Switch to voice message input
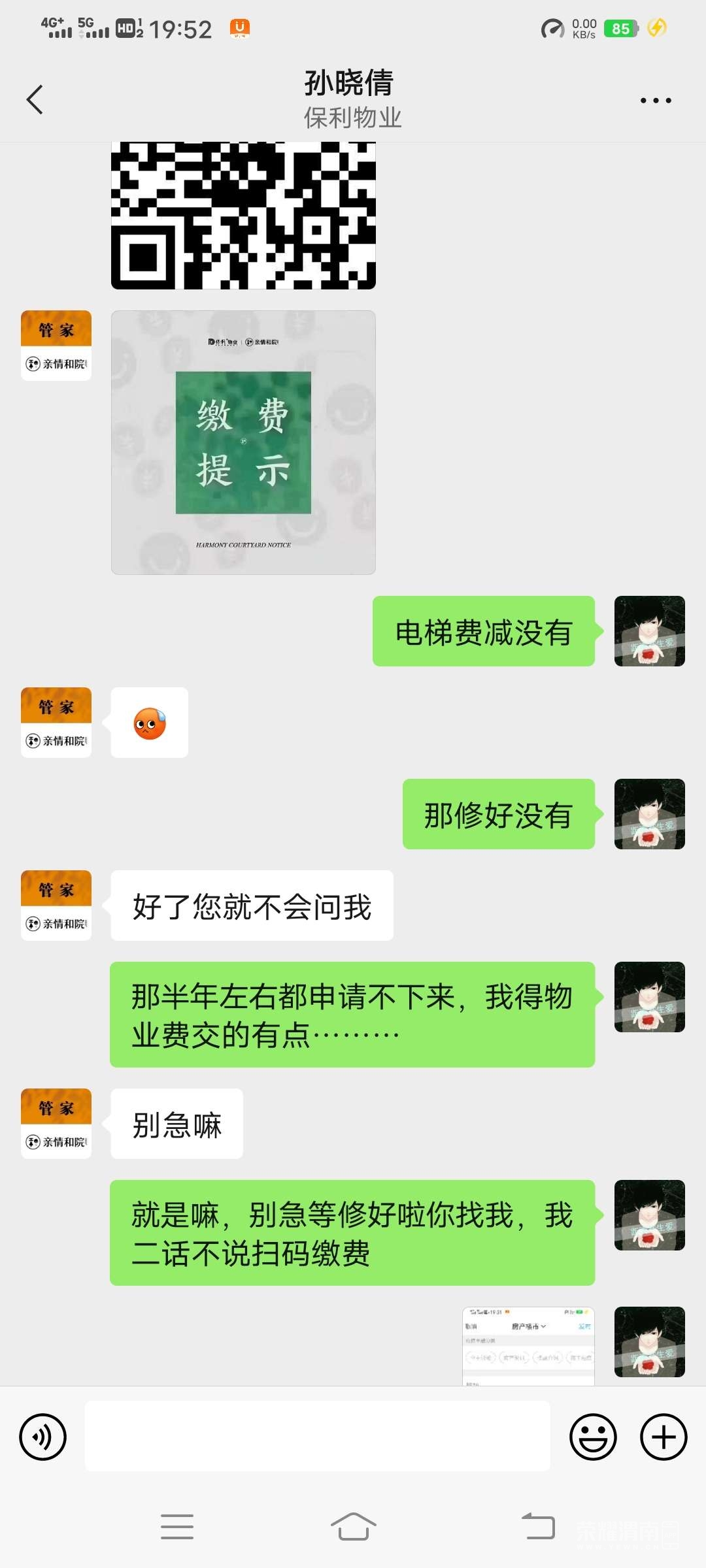The height and width of the screenshot is (1568, 706). pyautogui.click(x=43, y=1437)
